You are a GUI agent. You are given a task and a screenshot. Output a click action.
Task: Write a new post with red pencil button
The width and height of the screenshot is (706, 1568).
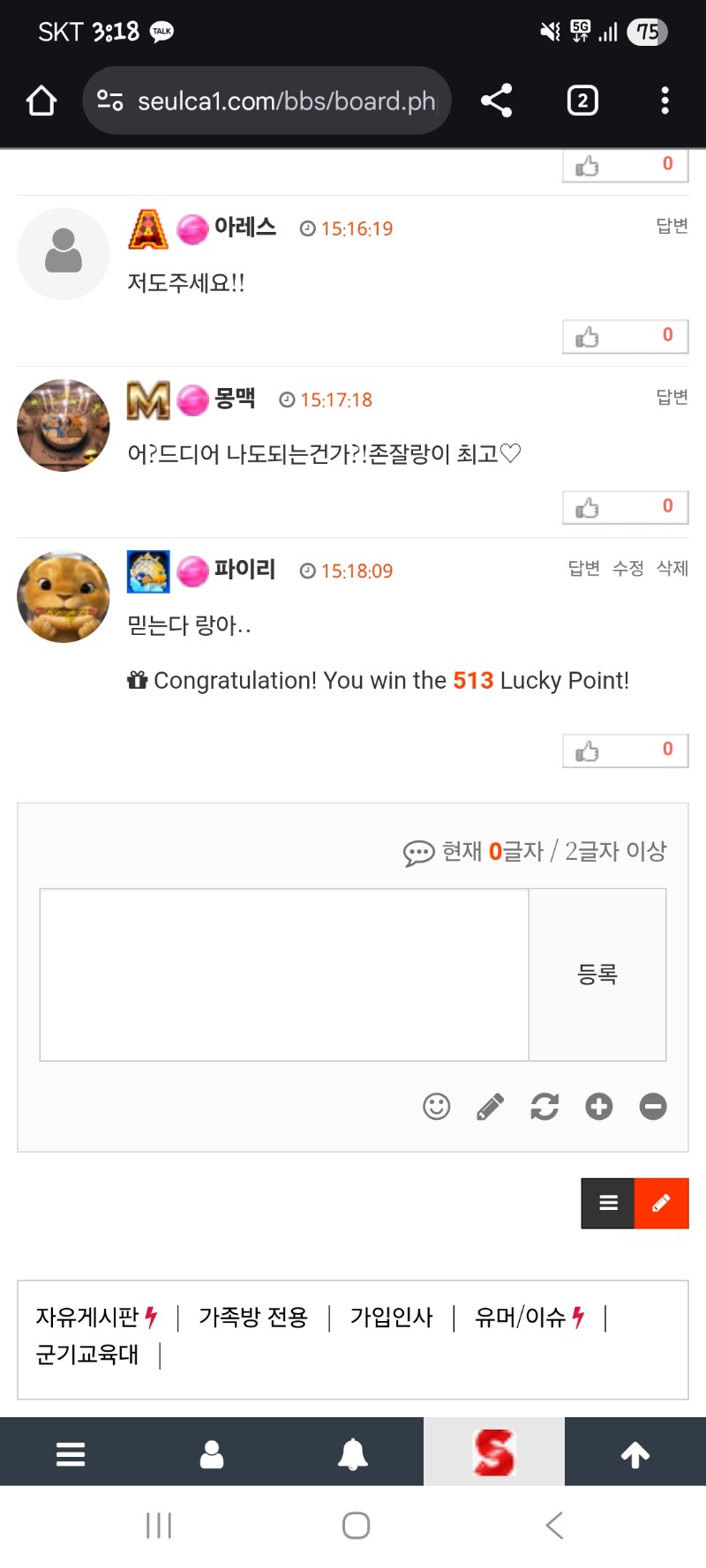pos(661,1203)
